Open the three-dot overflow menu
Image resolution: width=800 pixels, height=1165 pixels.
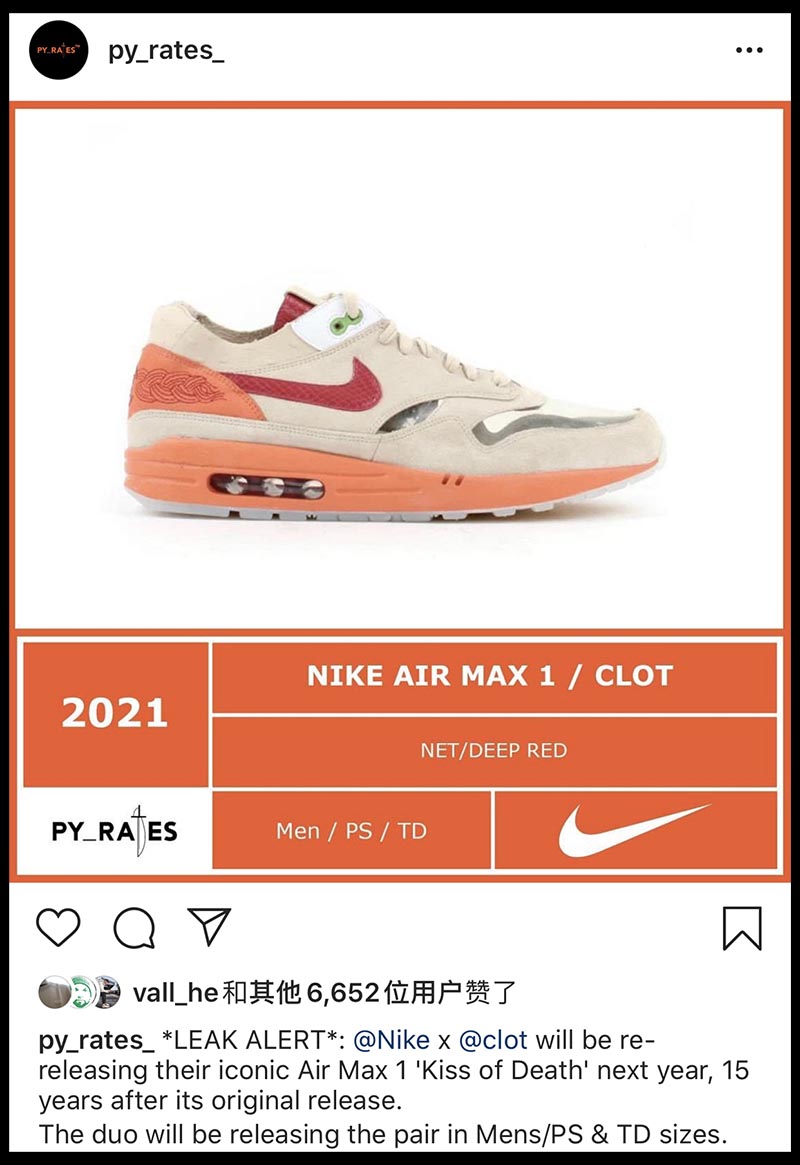click(x=749, y=51)
